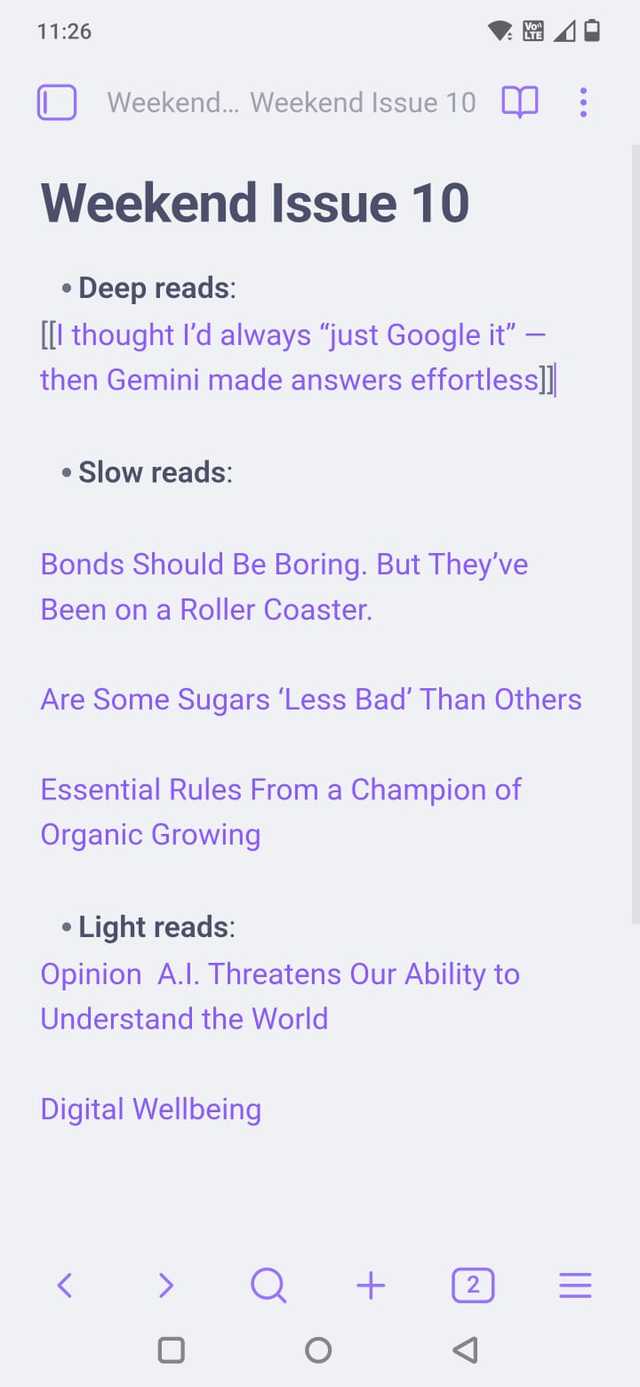Open 'Essential Rules From a Champion' link

pos(280,811)
